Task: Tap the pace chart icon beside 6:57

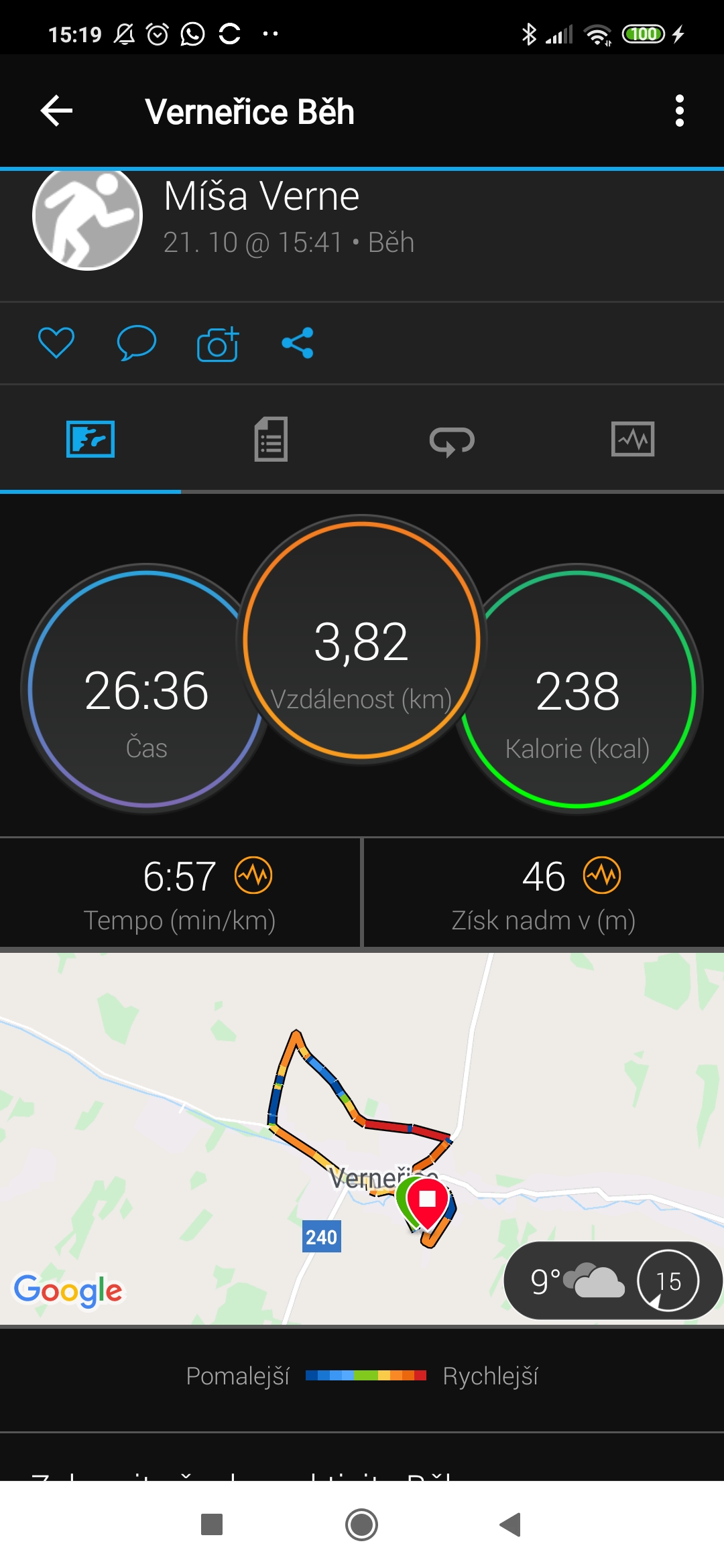Action: tap(253, 875)
